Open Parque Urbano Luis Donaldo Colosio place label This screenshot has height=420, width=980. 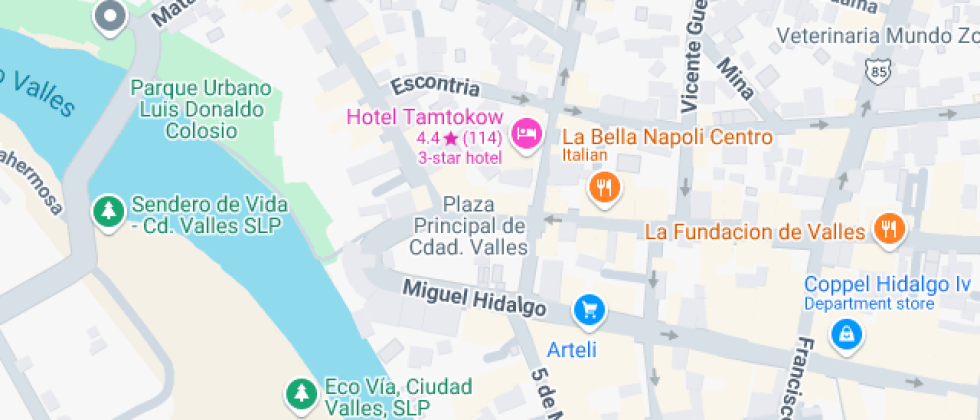coord(201,108)
